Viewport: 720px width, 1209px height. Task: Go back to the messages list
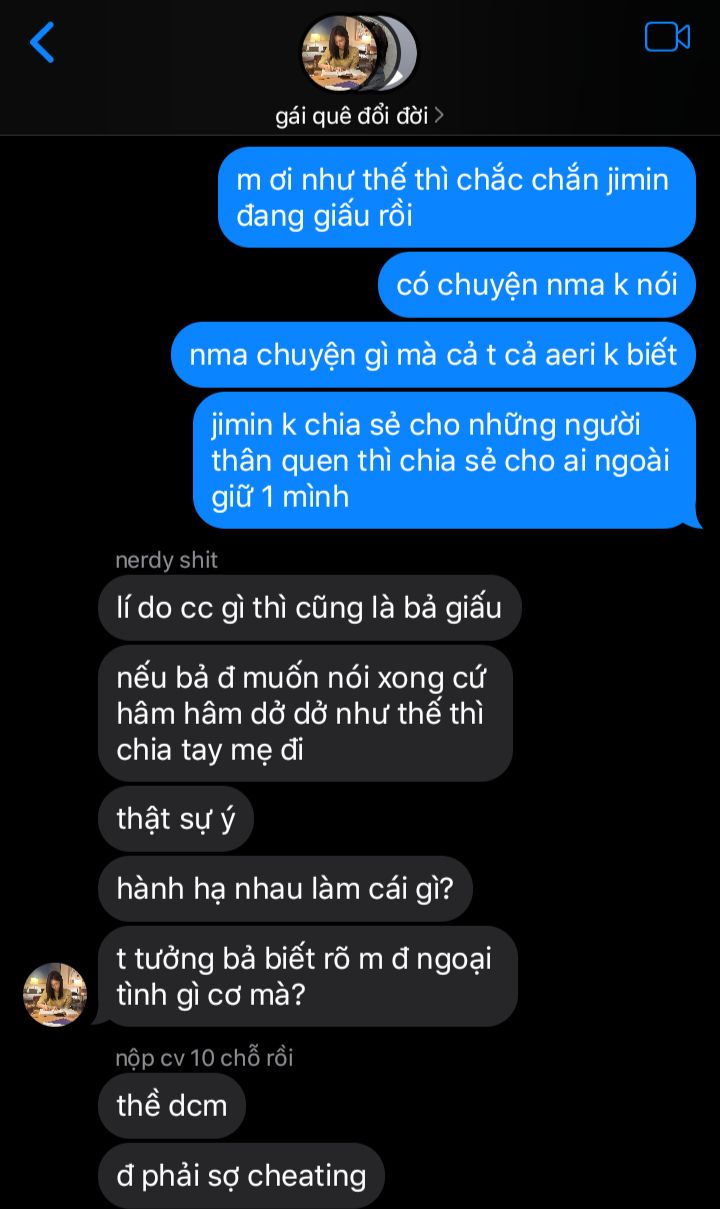[x=42, y=42]
